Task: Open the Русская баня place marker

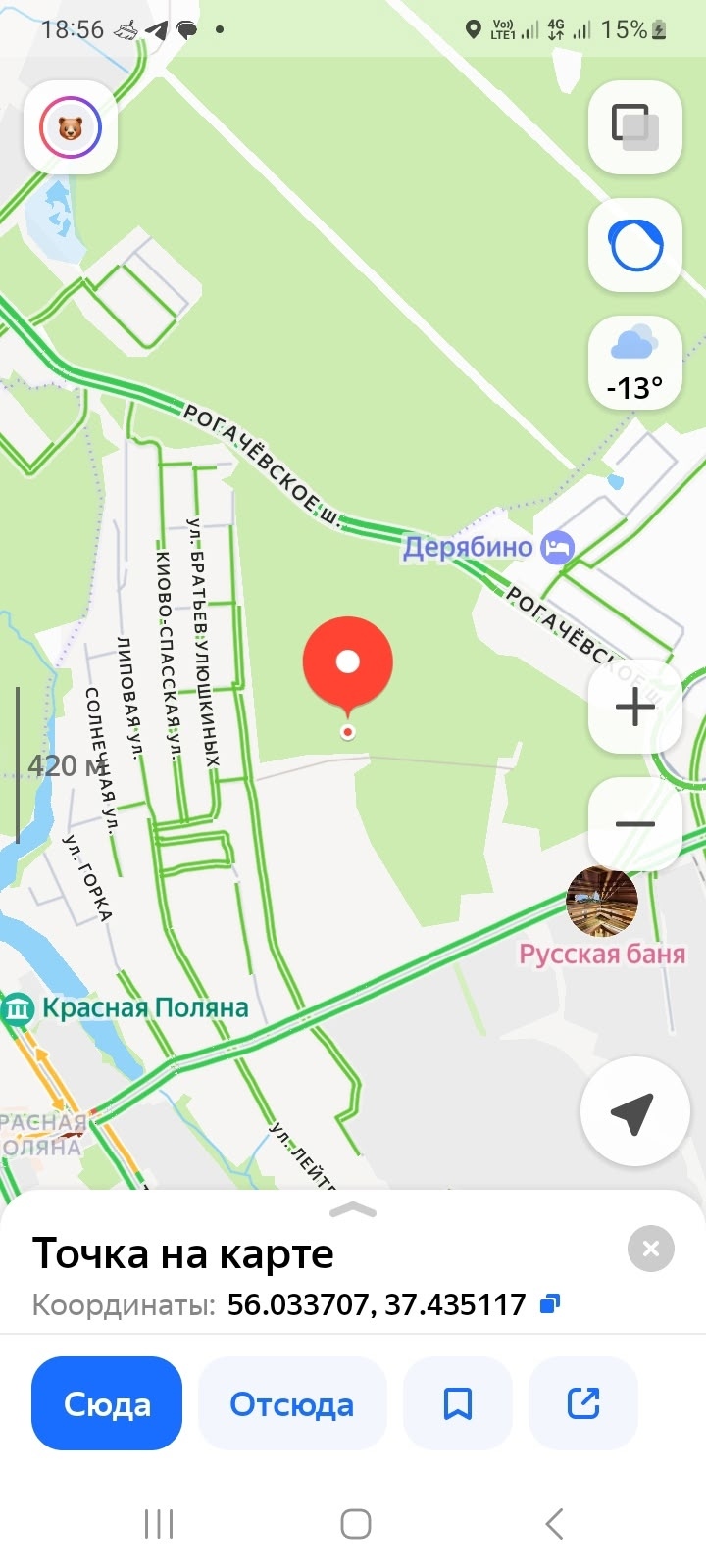Action: (x=602, y=903)
